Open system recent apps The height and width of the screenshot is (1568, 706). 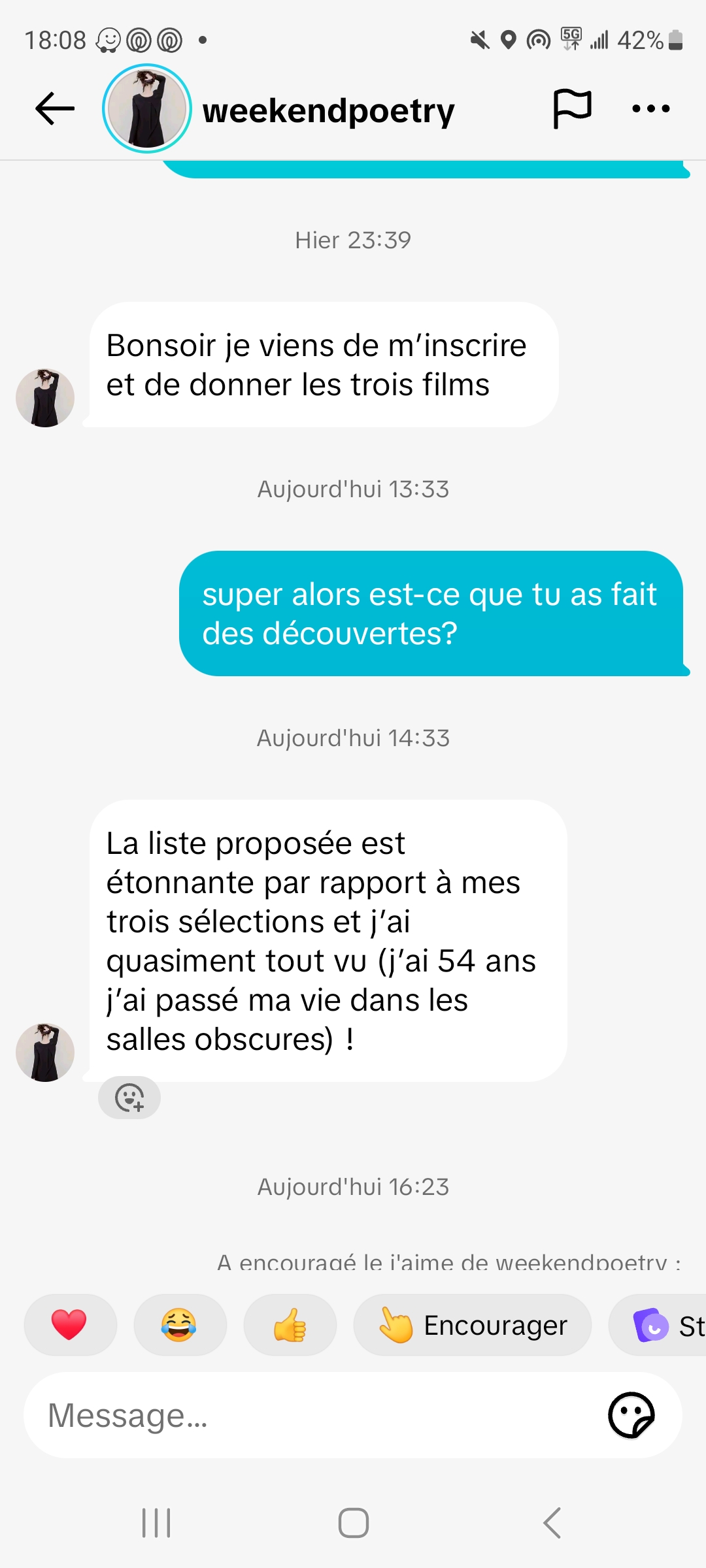pyautogui.click(x=156, y=1523)
